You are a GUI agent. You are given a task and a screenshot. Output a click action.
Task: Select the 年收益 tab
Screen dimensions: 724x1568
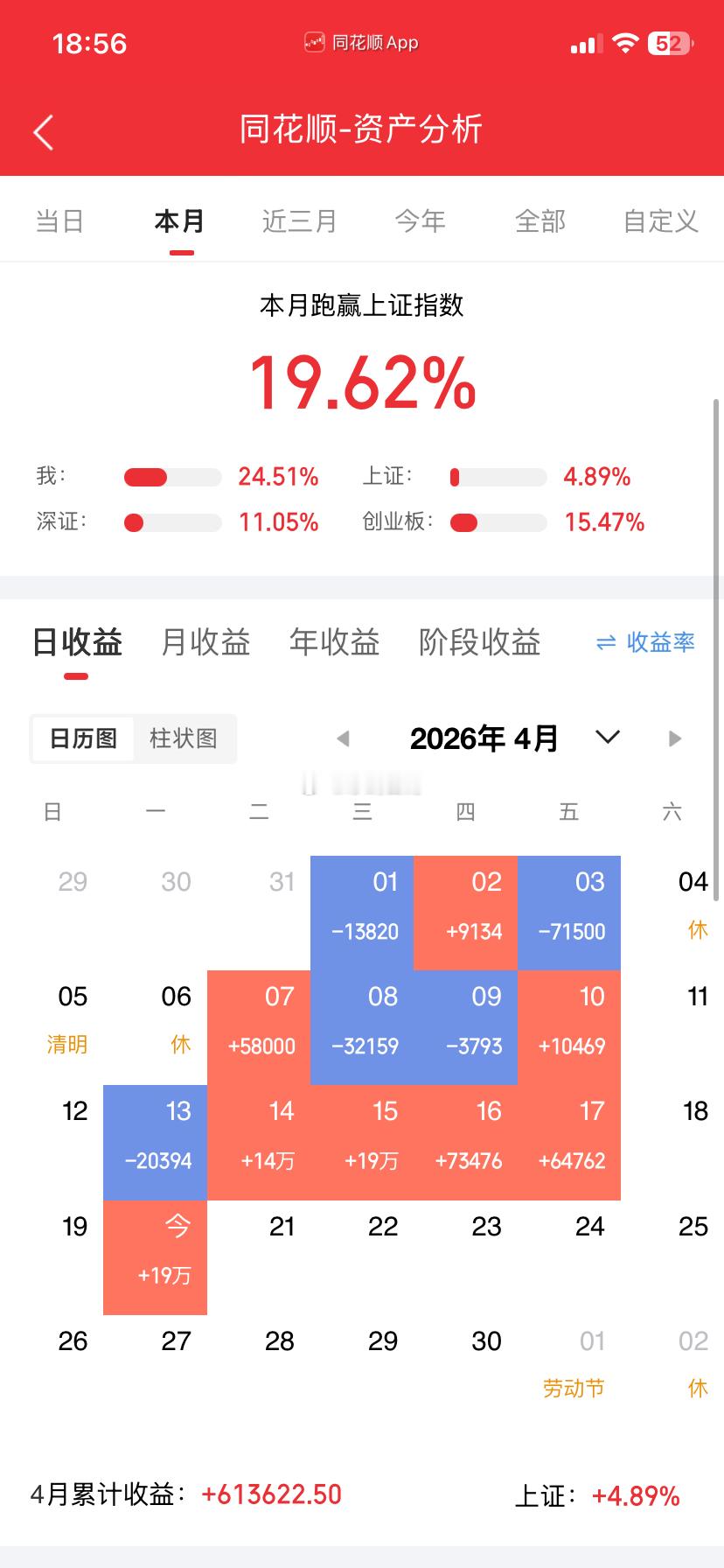click(x=334, y=643)
